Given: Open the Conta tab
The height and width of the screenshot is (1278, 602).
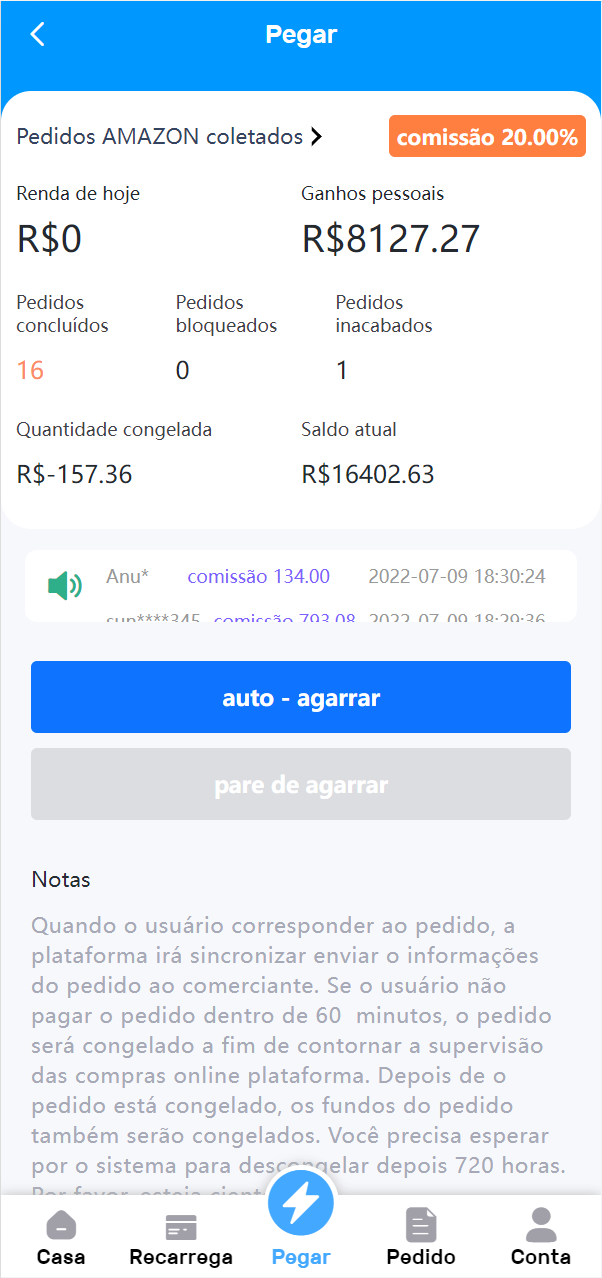Looking at the screenshot, I should [541, 1238].
